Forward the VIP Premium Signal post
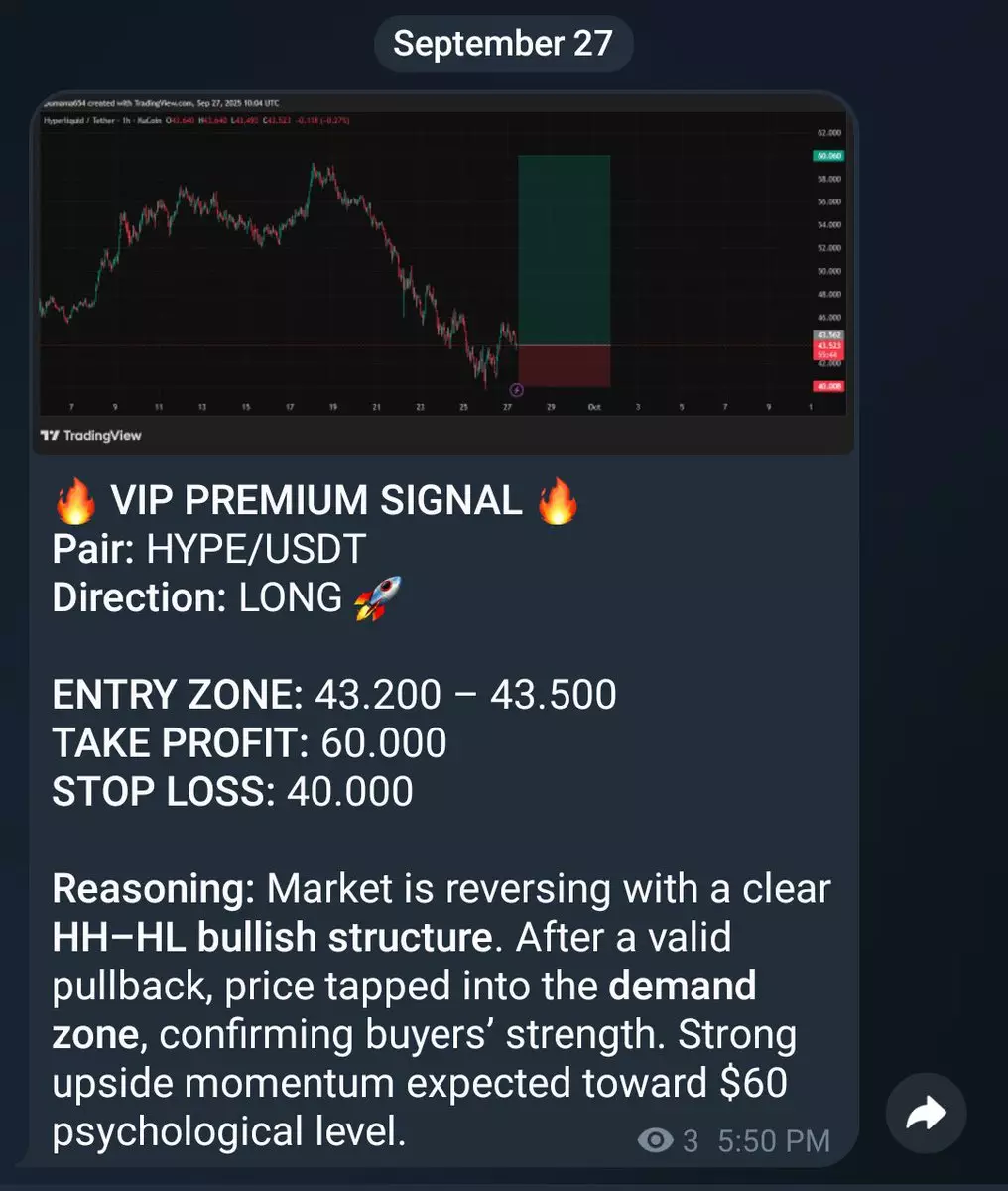The image size is (1008, 1191). pyautogui.click(x=926, y=1114)
